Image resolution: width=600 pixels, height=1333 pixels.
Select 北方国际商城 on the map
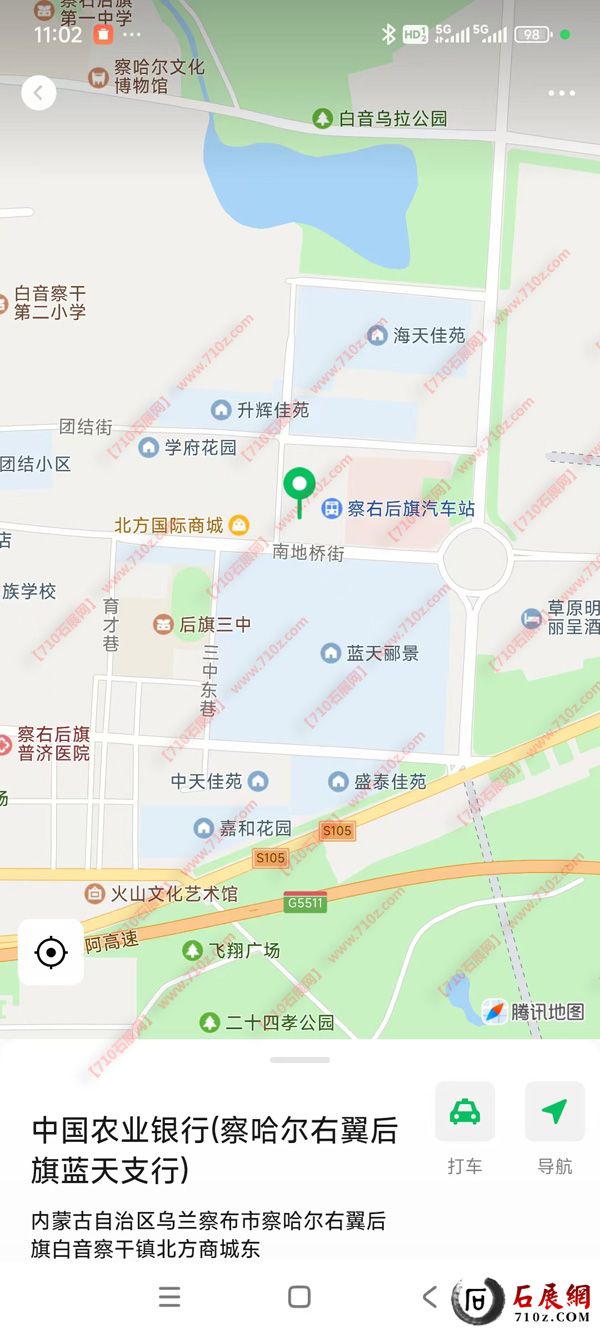(x=182, y=525)
